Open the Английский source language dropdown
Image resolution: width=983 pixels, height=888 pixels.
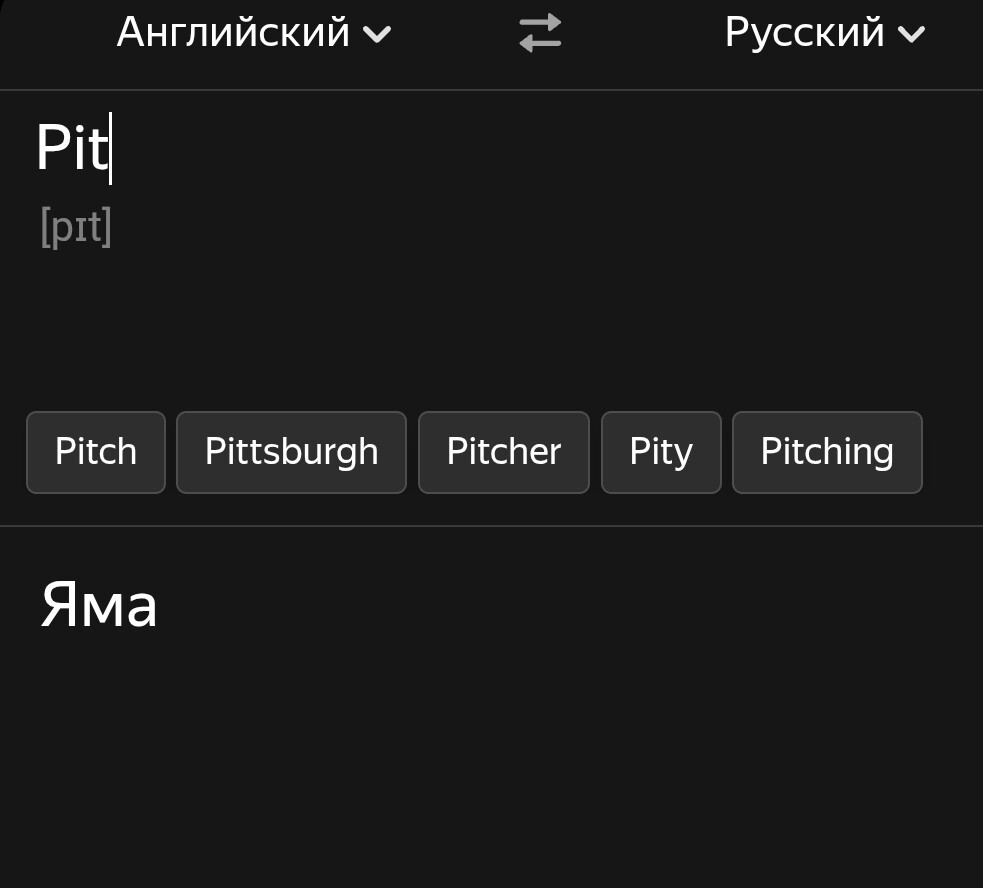pyautogui.click(x=253, y=33)
